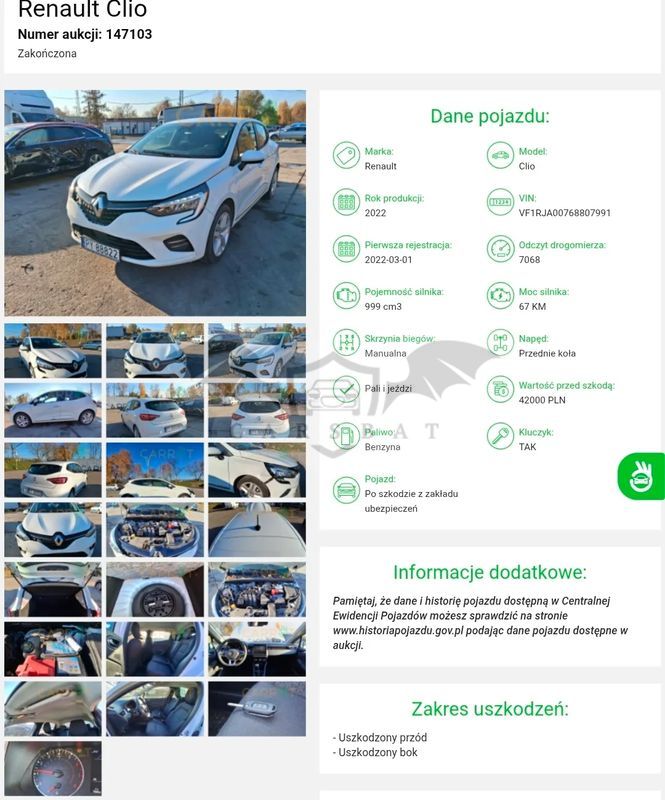View the spare wheel thumbnail
The width and height of the screenshot is (665, 800).
(155, 589)
